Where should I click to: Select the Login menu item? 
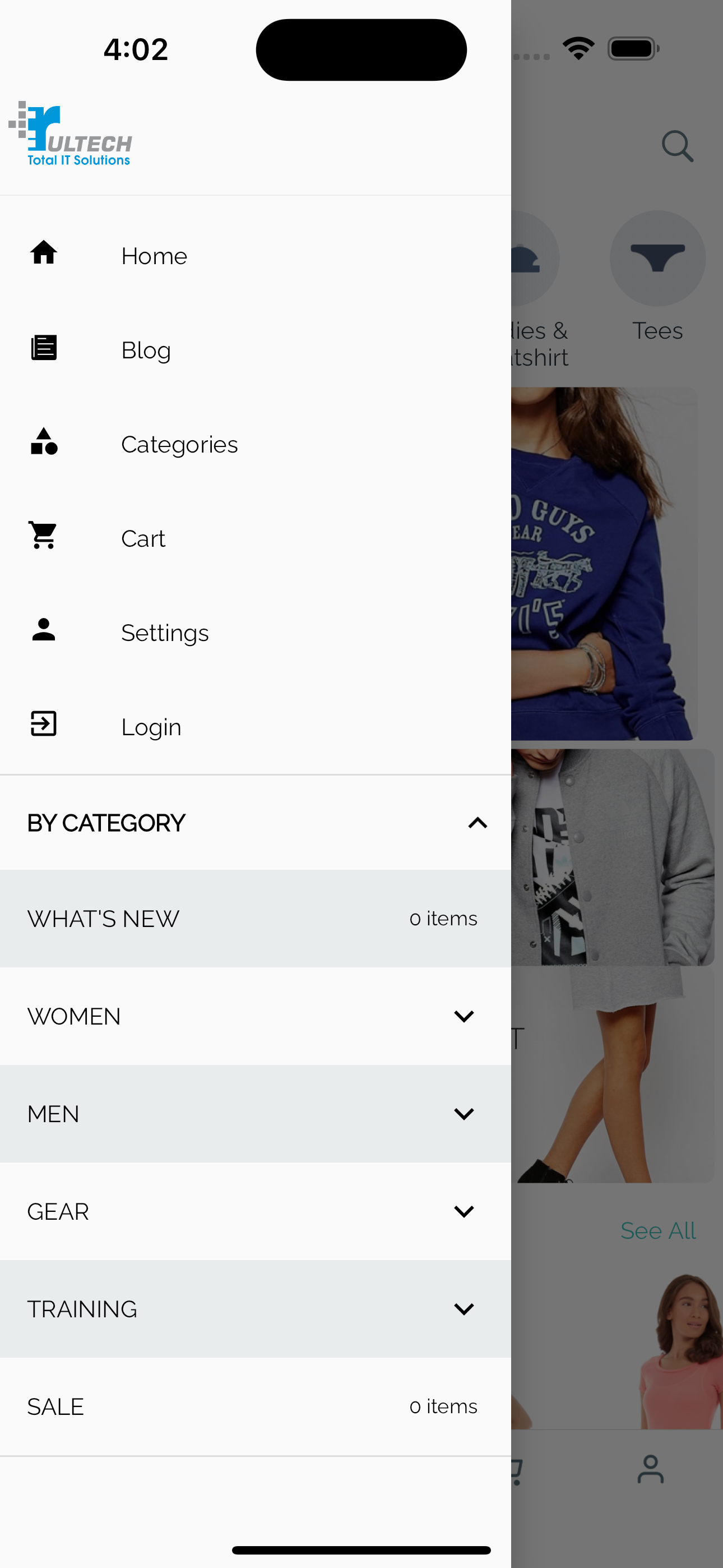tap(151, 727)
